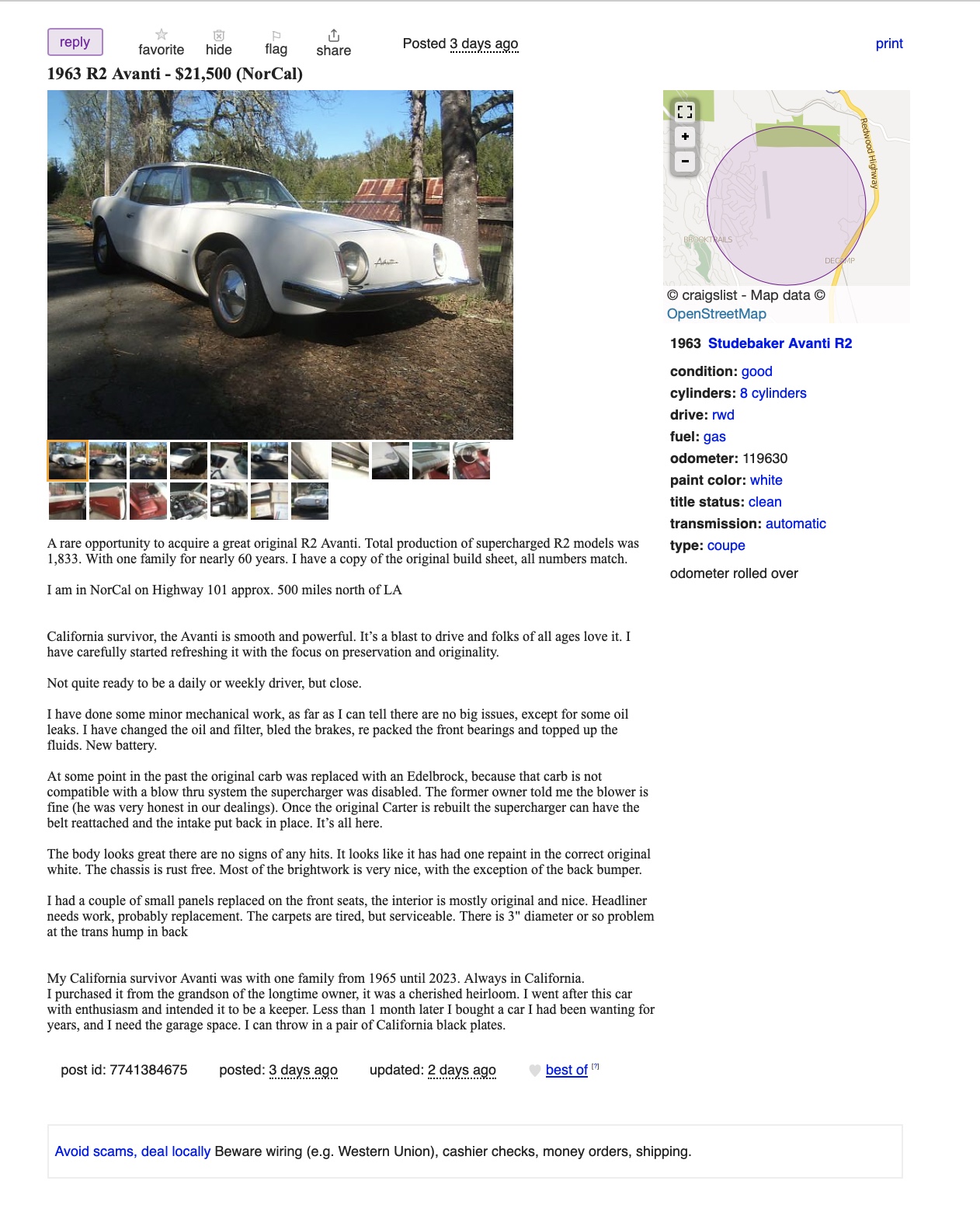Hide this posting
Image resolution: width=980 pixels, height=1212 pixels.
tap(218, 43)
